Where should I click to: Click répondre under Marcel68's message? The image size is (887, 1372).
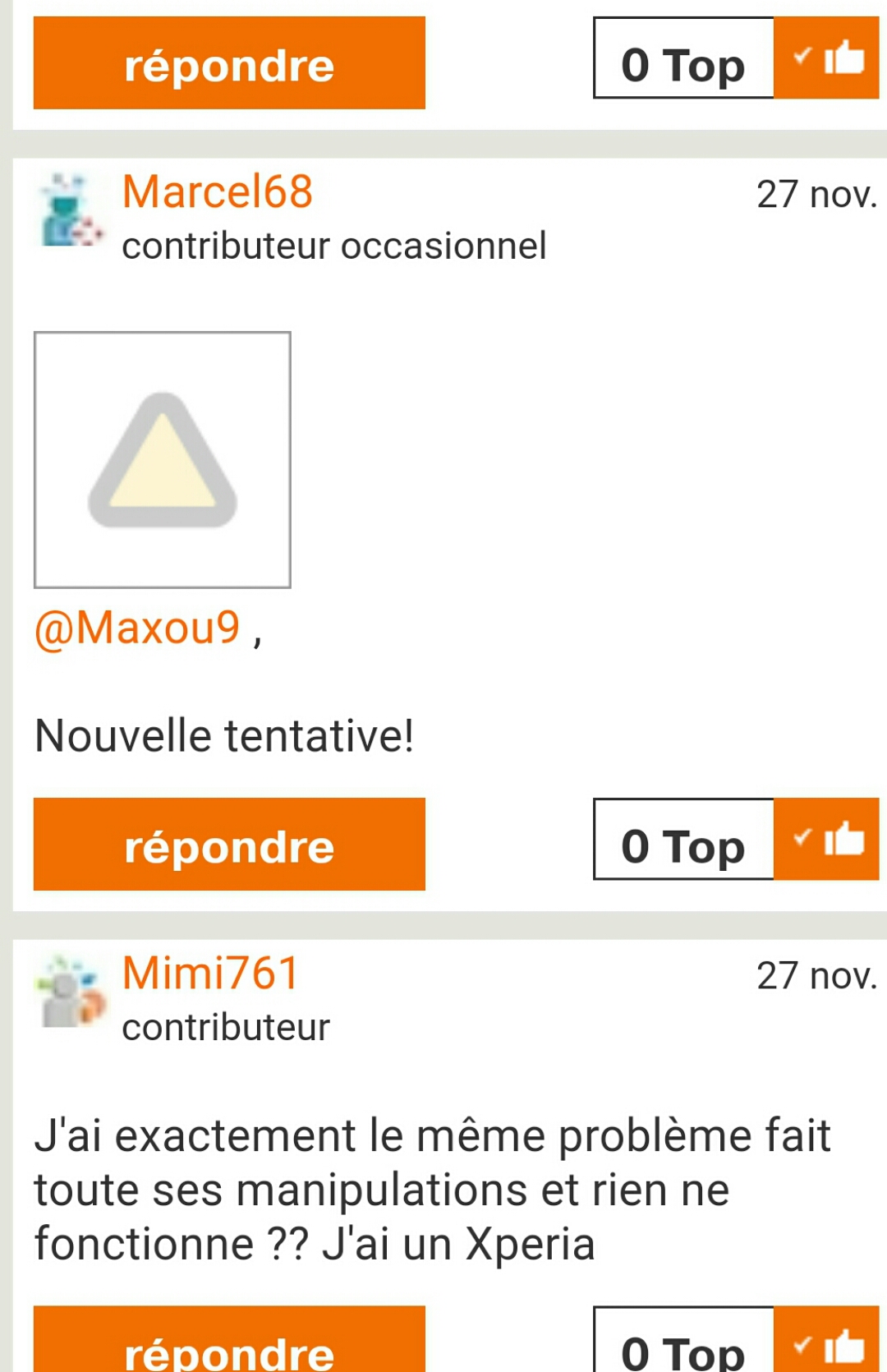click(227, 844)
